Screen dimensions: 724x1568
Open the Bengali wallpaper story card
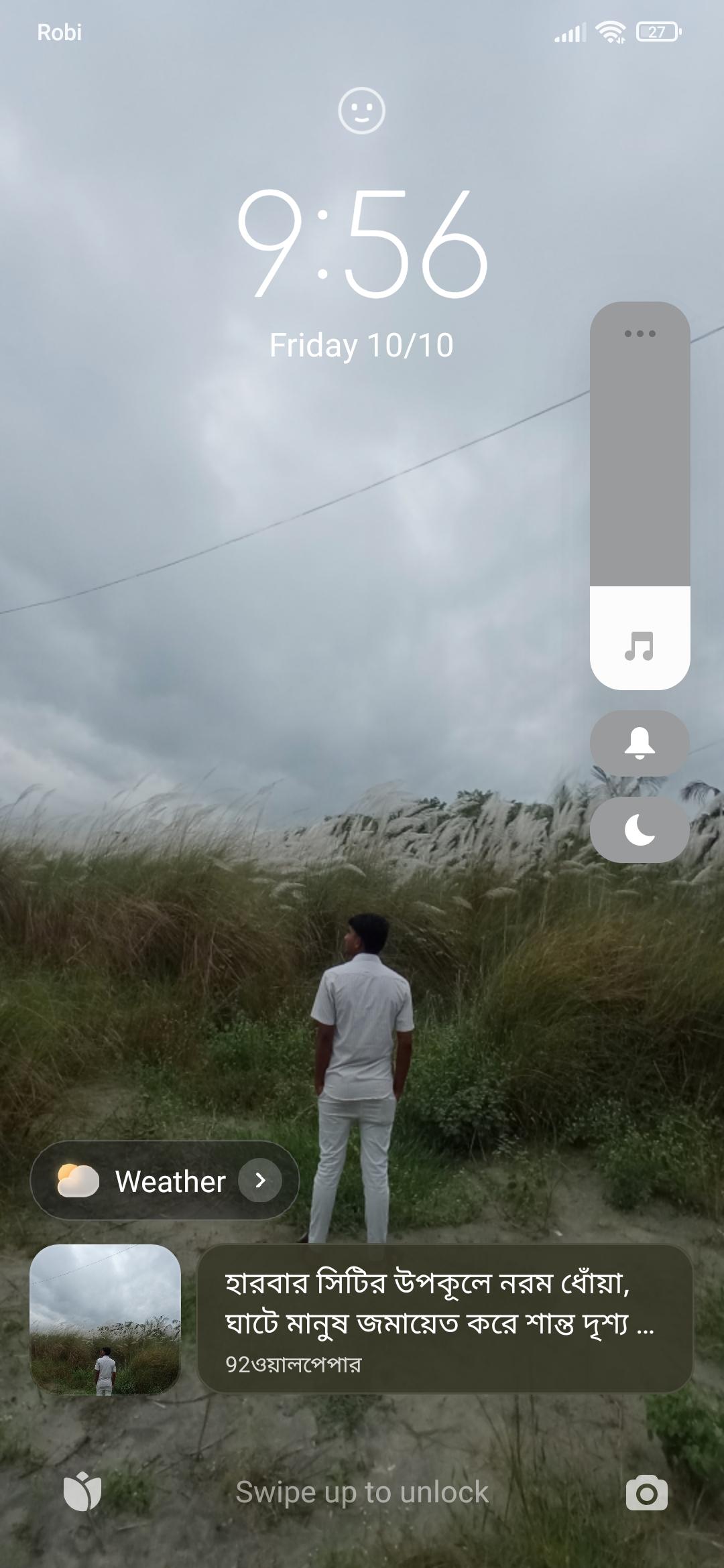pyautogui.click(x=444, y=1319)
